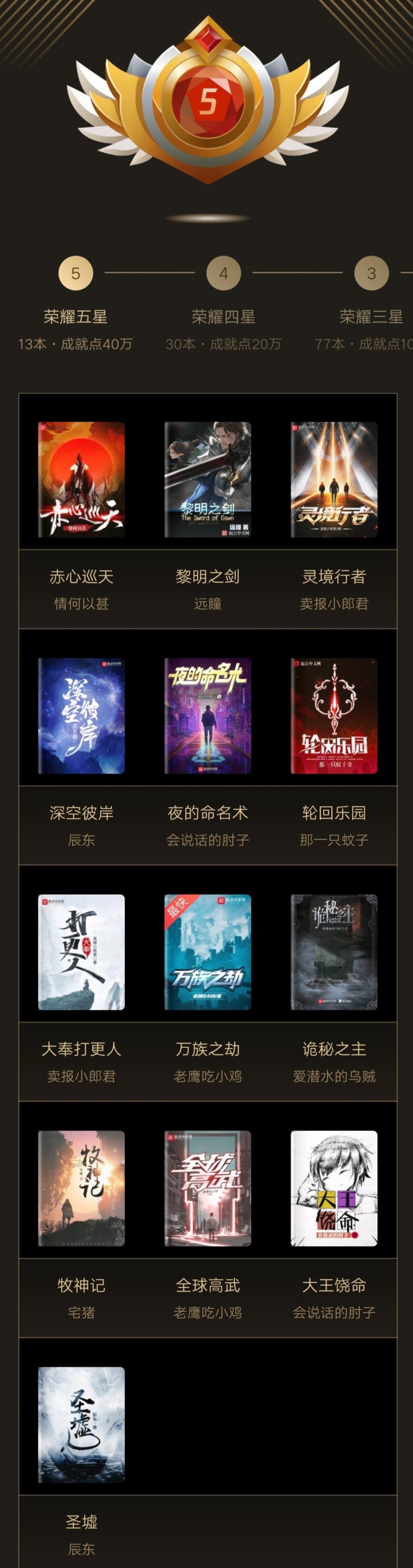Open the book 黎明之剑
413x1568 pixels.
tap(208, 479)
